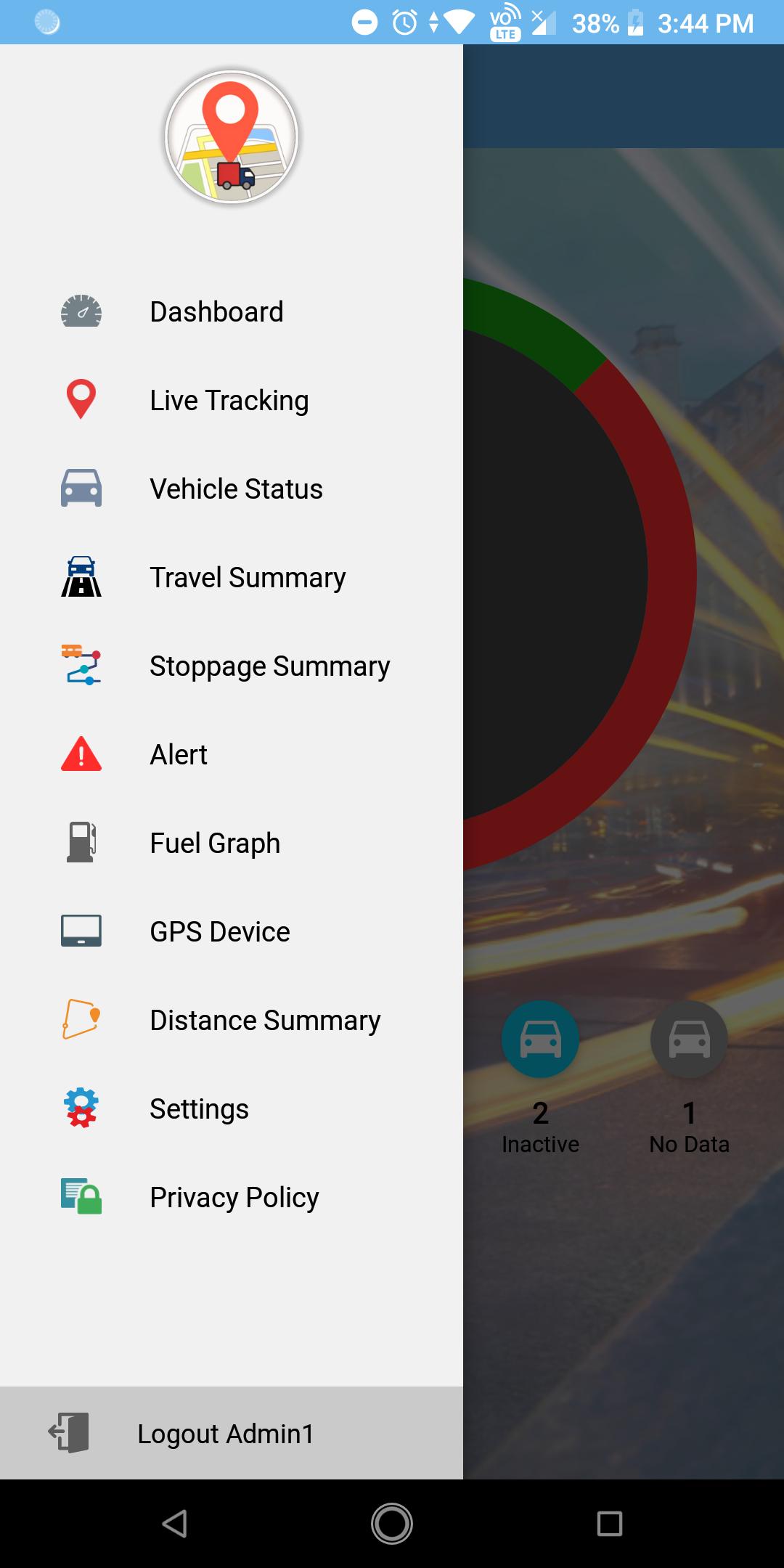Open Stoppage Summary

[x=269, y=666]
